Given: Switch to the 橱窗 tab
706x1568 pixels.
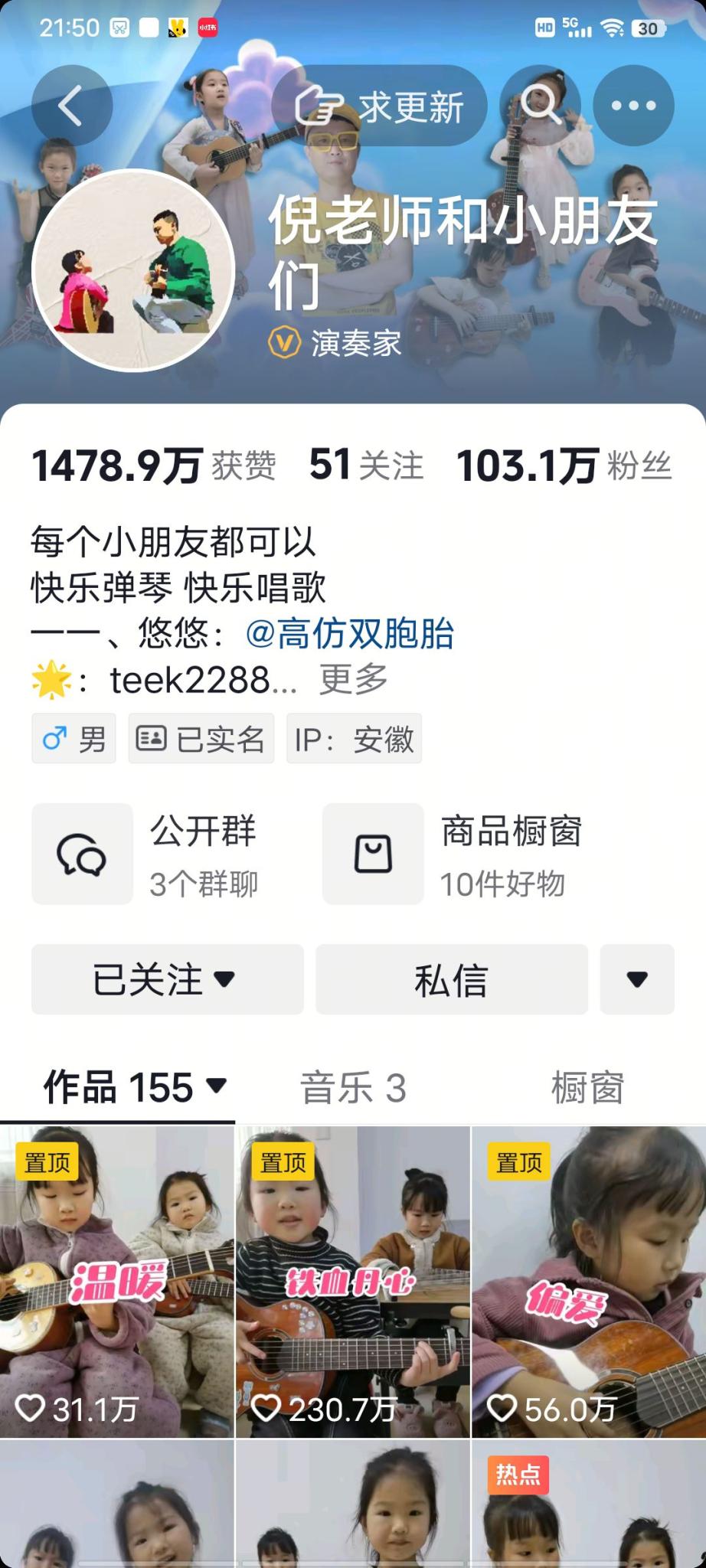Looking at the screenshot, I should 587,1087.
